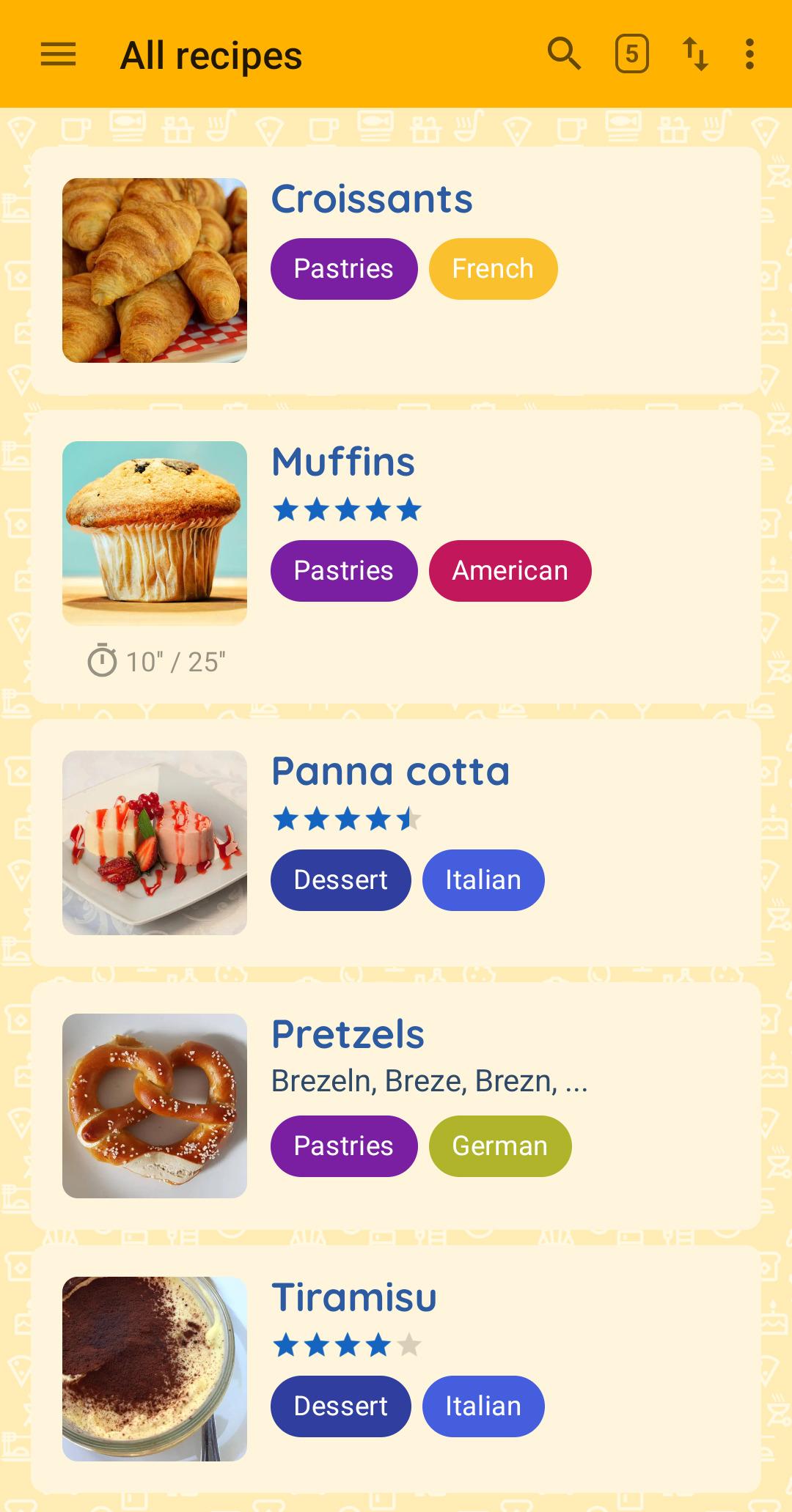View the Panna cotta recipe
The height and width of the screenshot is (1512, 792).
(x=390, y=771)
